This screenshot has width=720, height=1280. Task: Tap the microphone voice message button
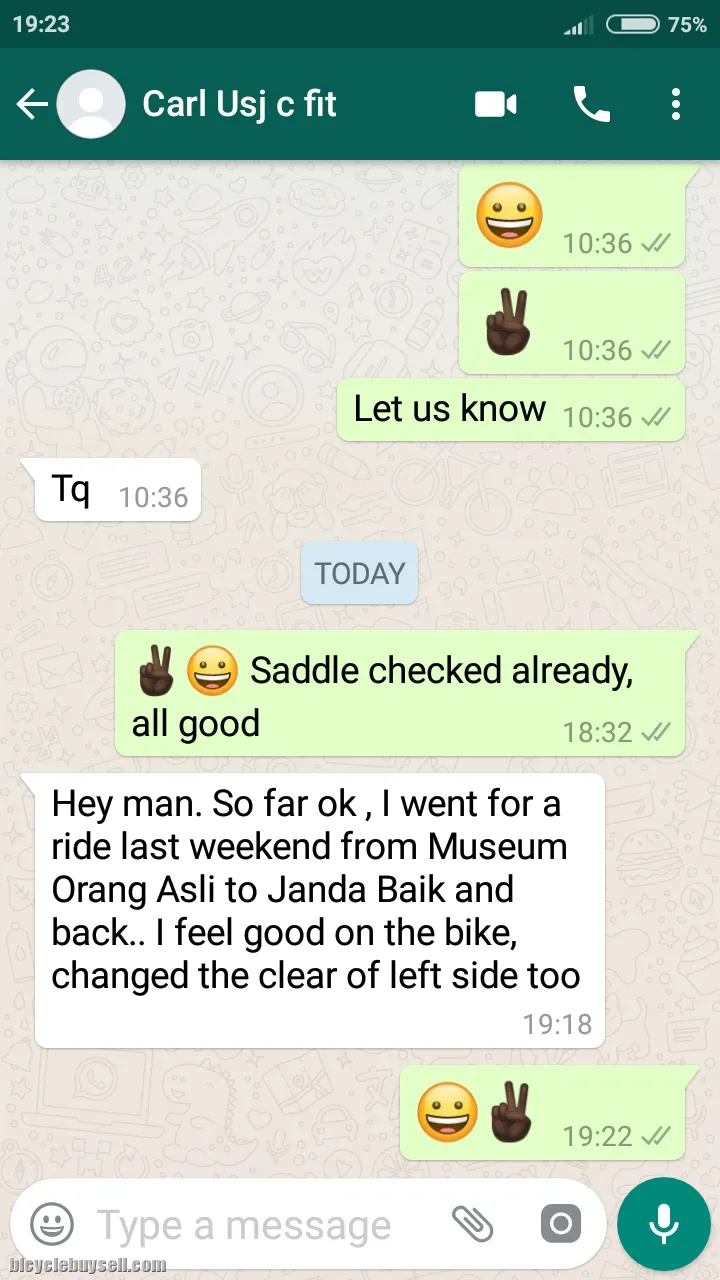(663, 1224)
